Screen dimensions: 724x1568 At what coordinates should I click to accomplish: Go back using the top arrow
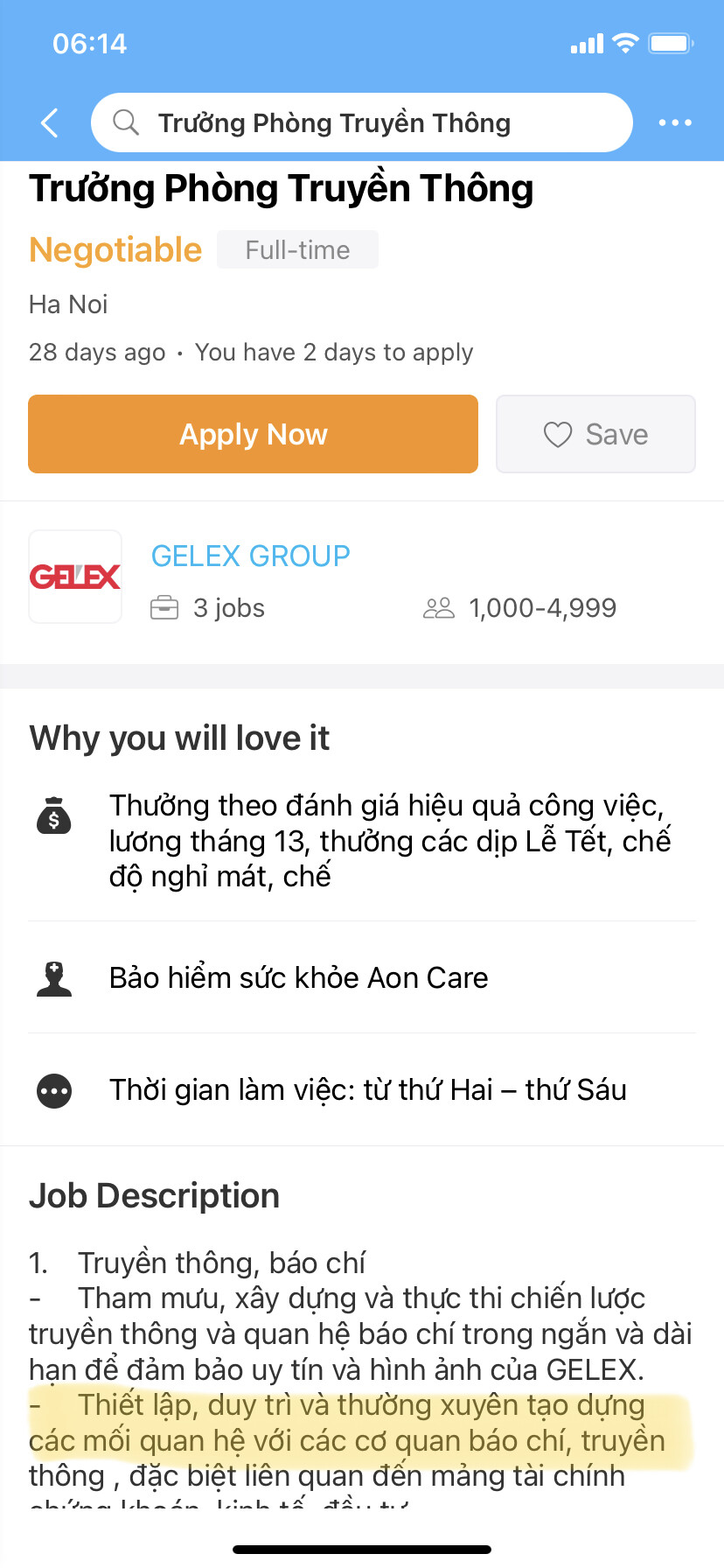(50, 123)
